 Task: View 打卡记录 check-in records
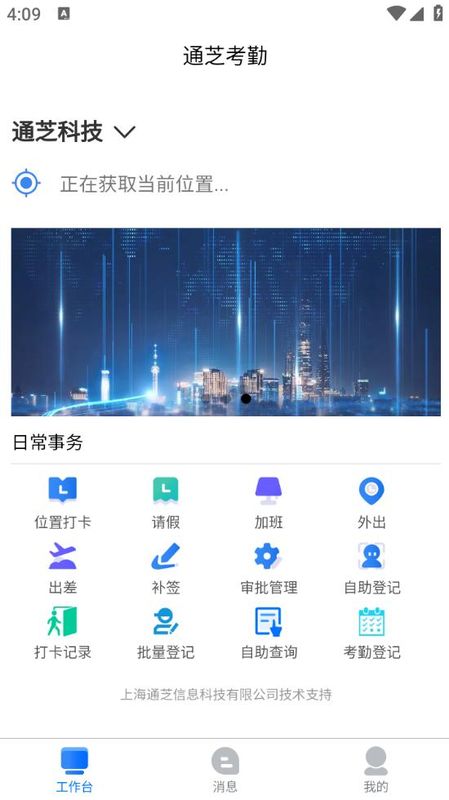point(63,633)
